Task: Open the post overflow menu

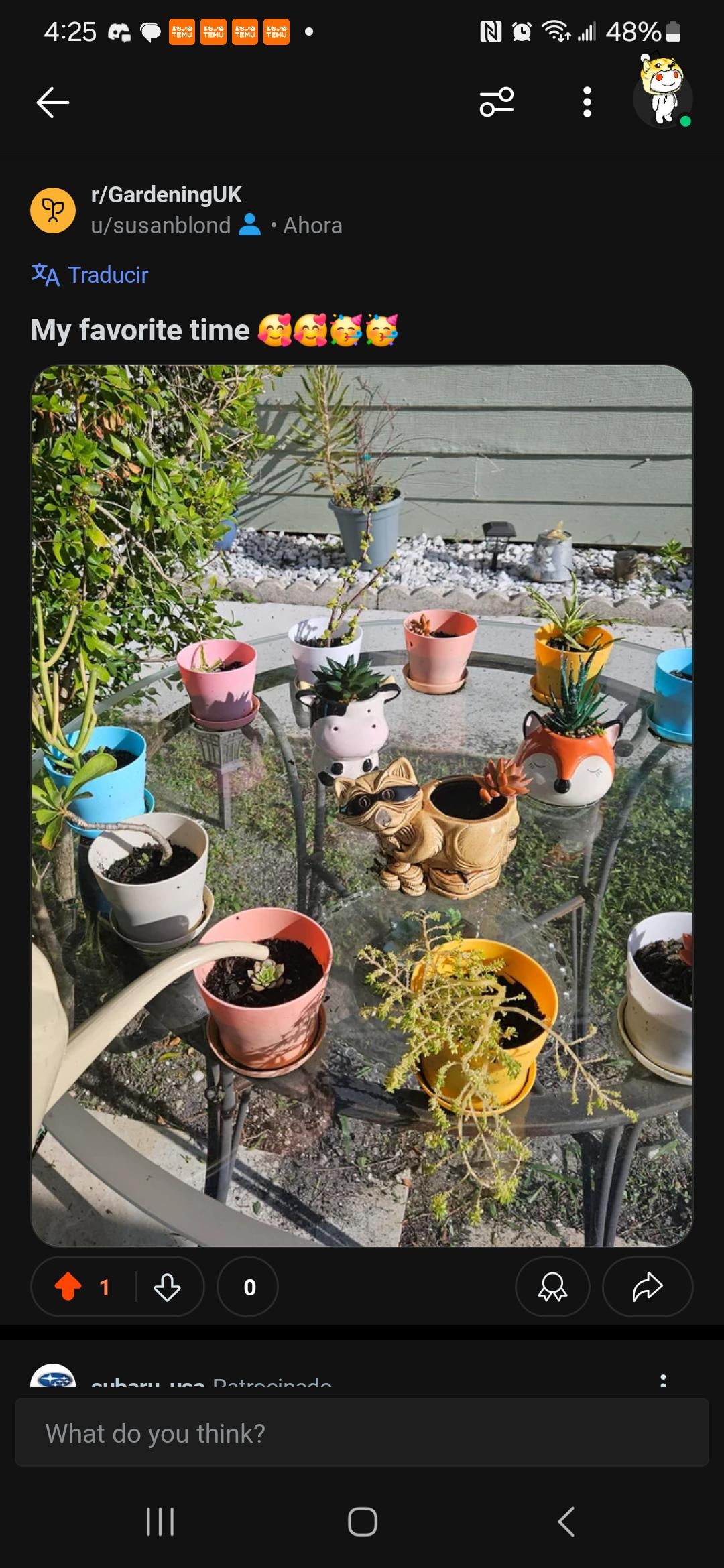Action: pyautogui.click(x=587, y=102)
